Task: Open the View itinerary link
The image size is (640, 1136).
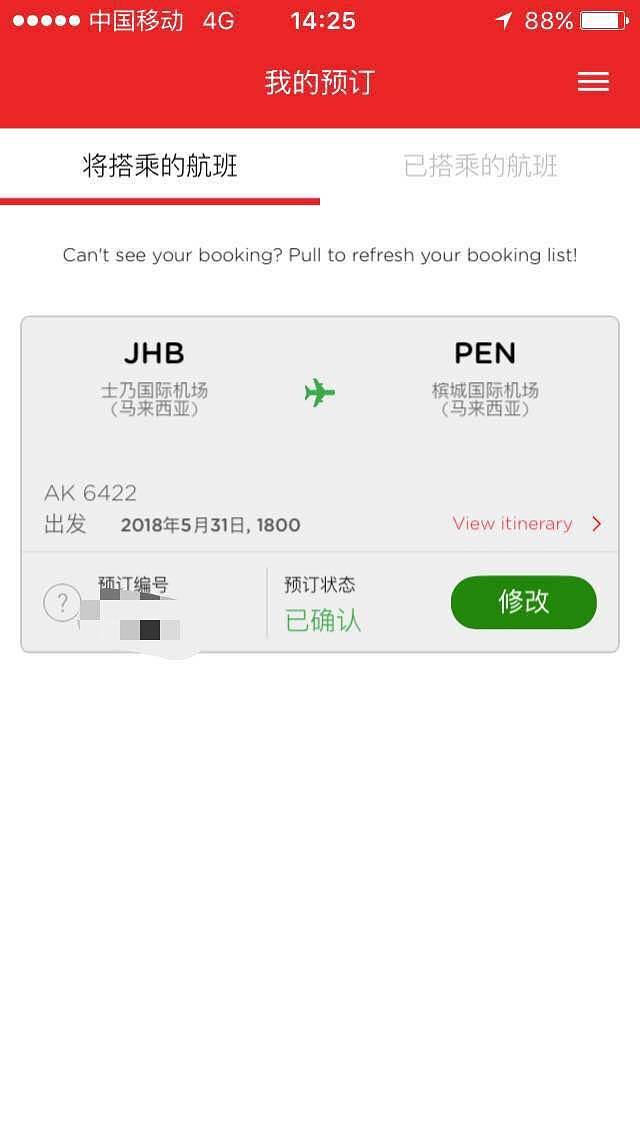Action: 526,523
